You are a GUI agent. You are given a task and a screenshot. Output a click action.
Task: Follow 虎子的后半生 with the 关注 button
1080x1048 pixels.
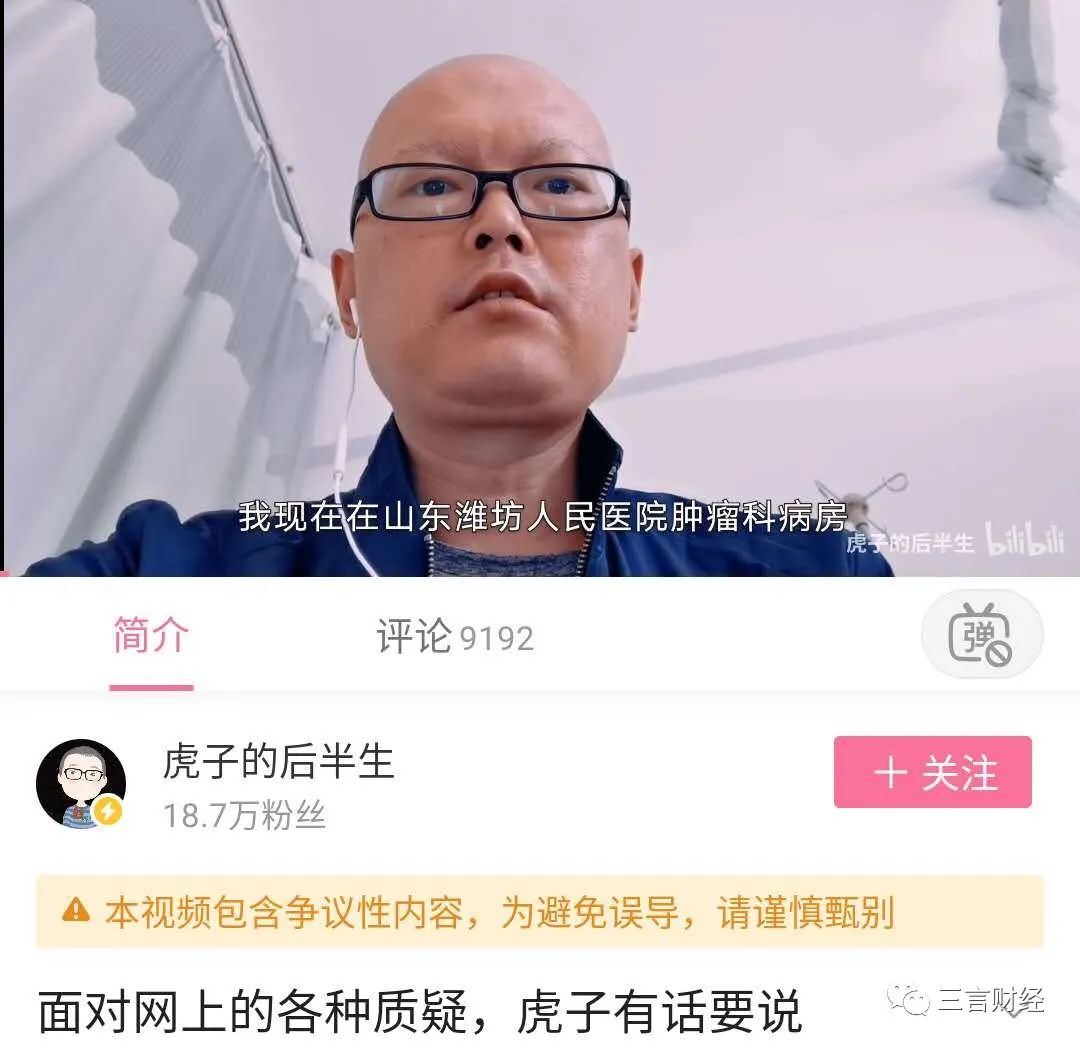(x=932, y=772)
